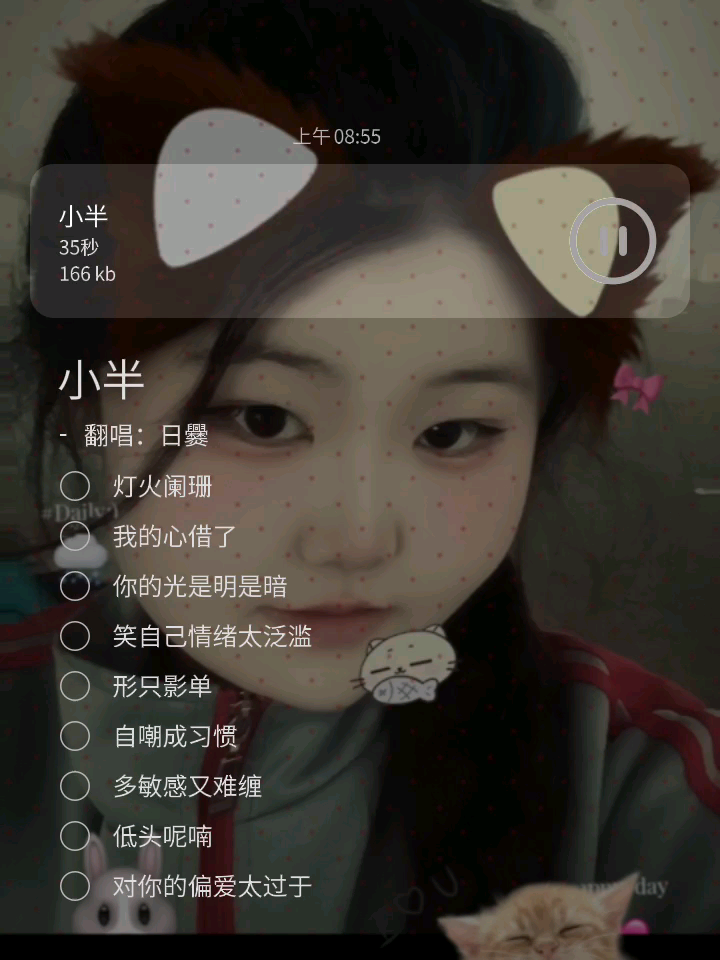Tick the 自嘲成习惯 checkbox
The image size is (720, 960).
point(75,736)
